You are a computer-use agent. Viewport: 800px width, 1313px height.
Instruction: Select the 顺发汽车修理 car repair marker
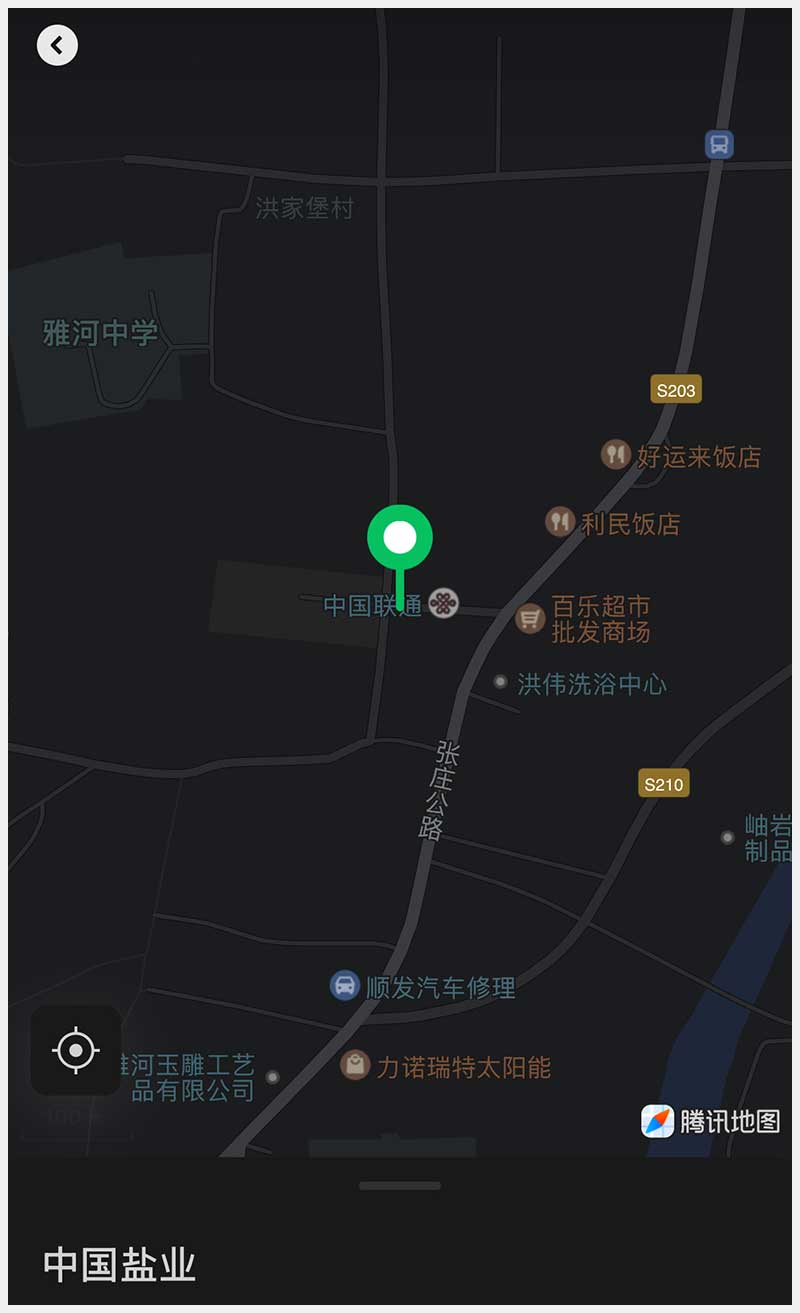pos(345,986)
